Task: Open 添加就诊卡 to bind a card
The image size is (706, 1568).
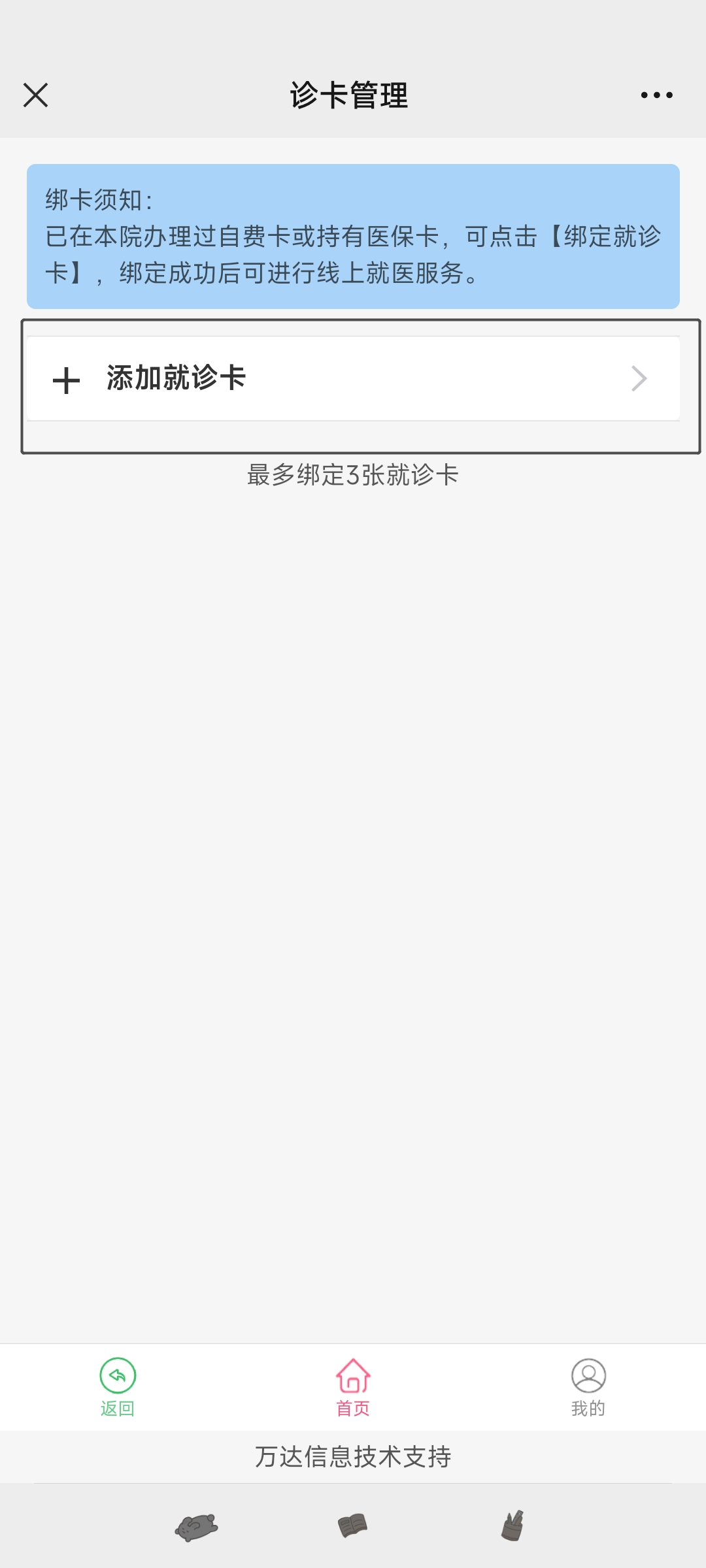Action: (353, 378)
